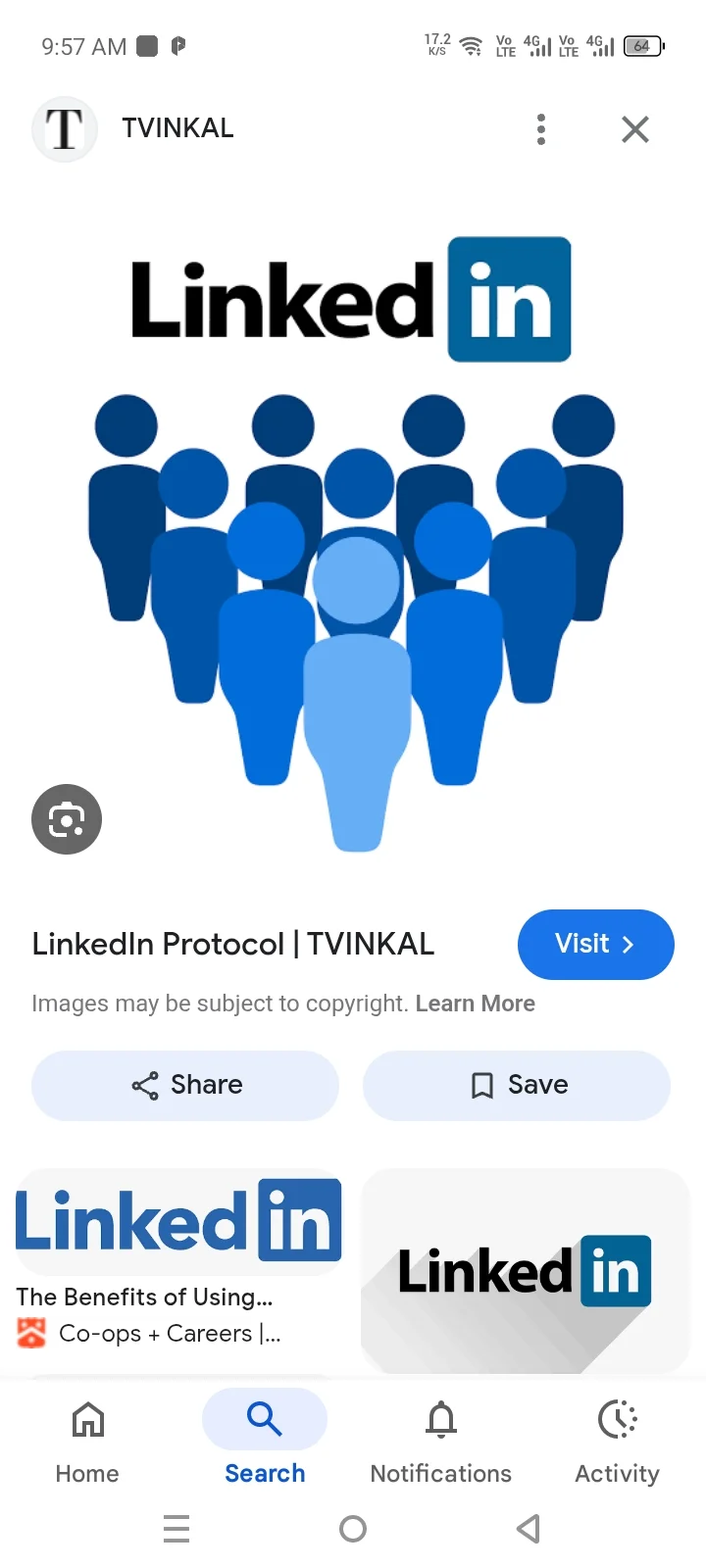Visit the LinkedIn Protocol page
Viewport: 706px width, 1568px height.
point(595,944)
